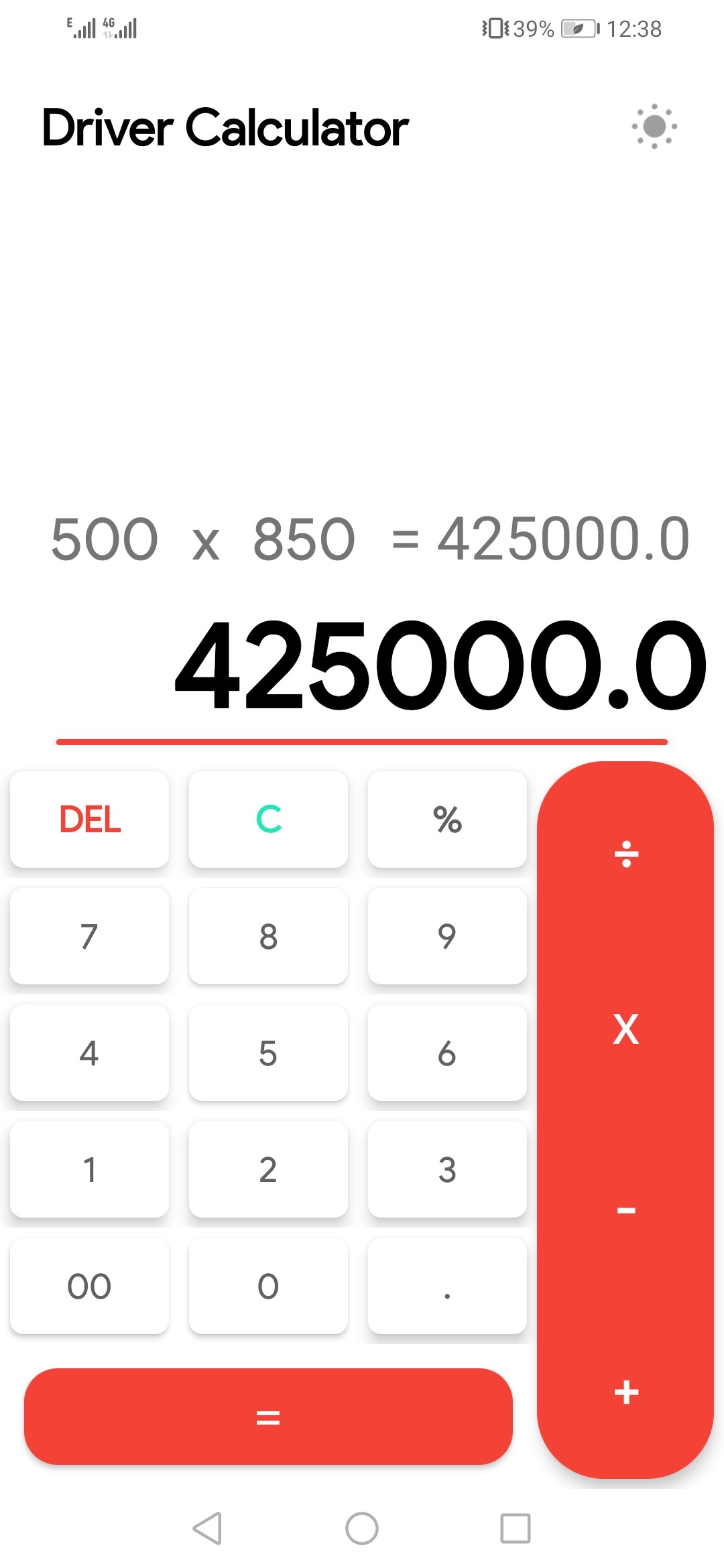Enter digit 8
Screen dimensions: 724x1568
tap(268, 936)
